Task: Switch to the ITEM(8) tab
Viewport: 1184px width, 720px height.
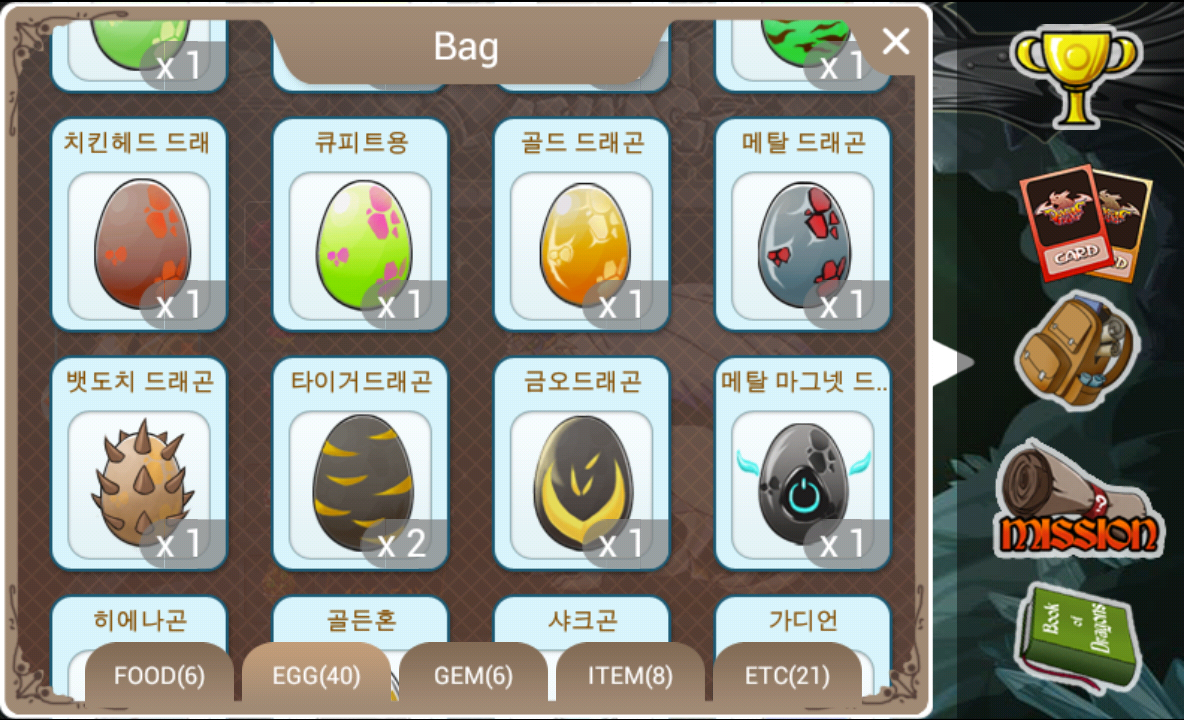Action: click(x=630, y=676)
